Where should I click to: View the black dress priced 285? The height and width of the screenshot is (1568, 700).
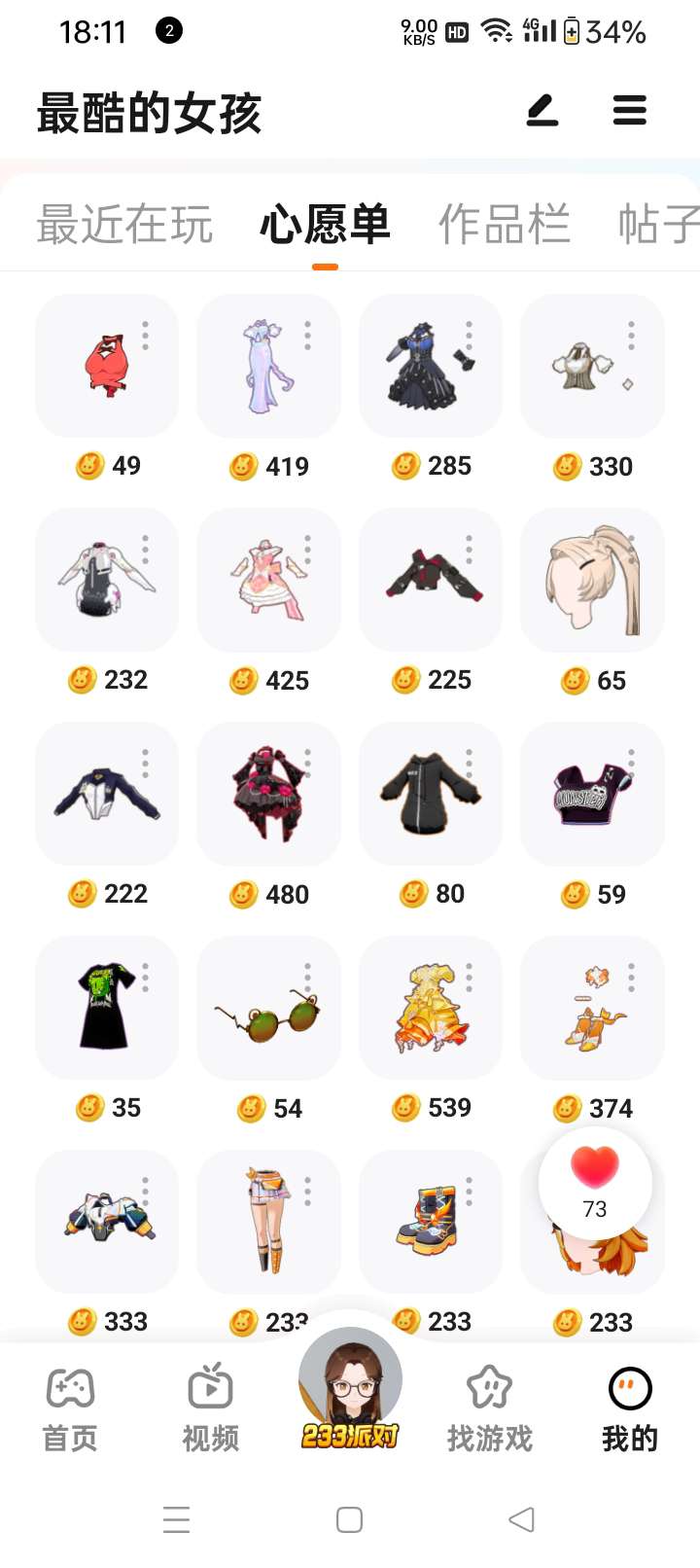[x=431, y=365]
